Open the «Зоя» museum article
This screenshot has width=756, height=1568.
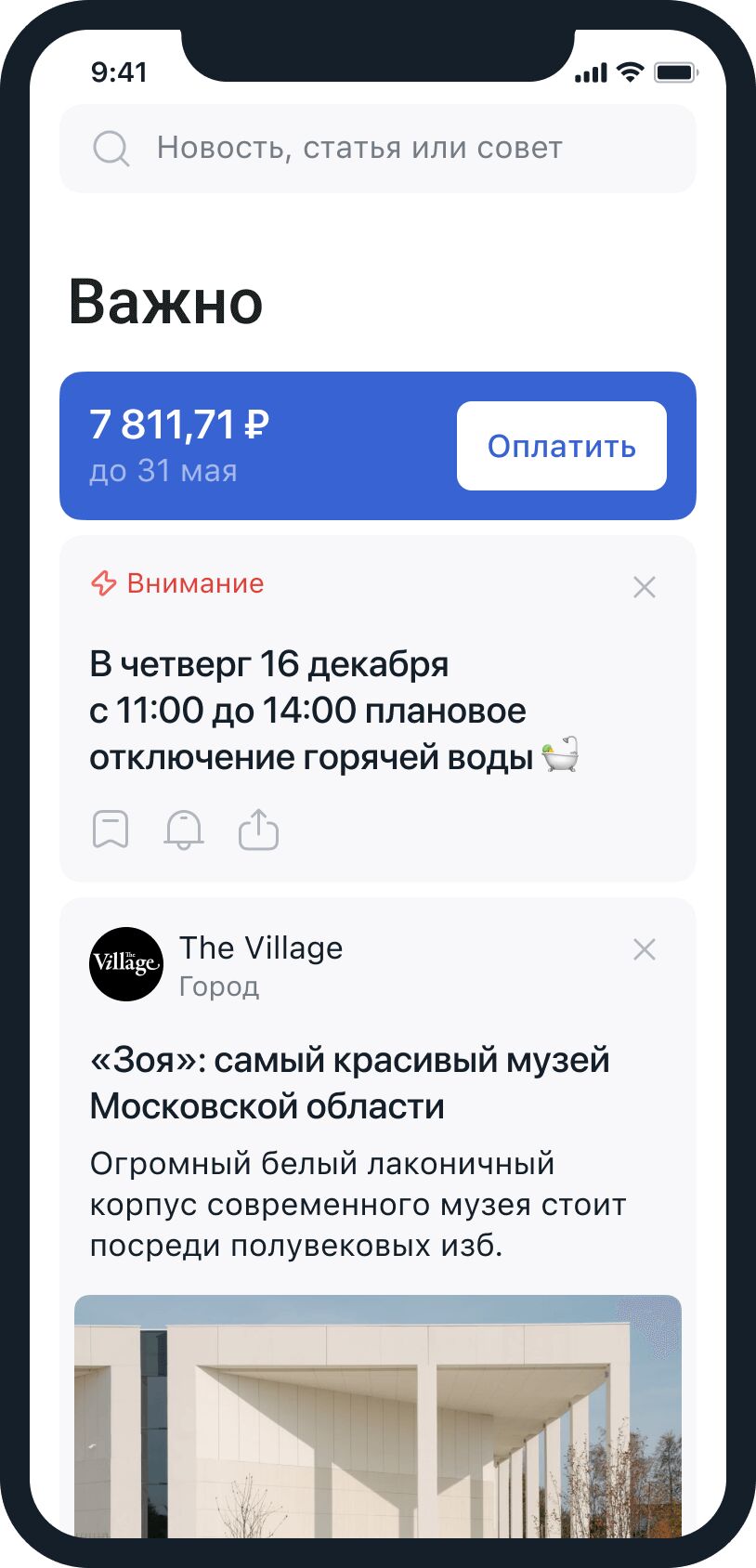click(349, 1083)
